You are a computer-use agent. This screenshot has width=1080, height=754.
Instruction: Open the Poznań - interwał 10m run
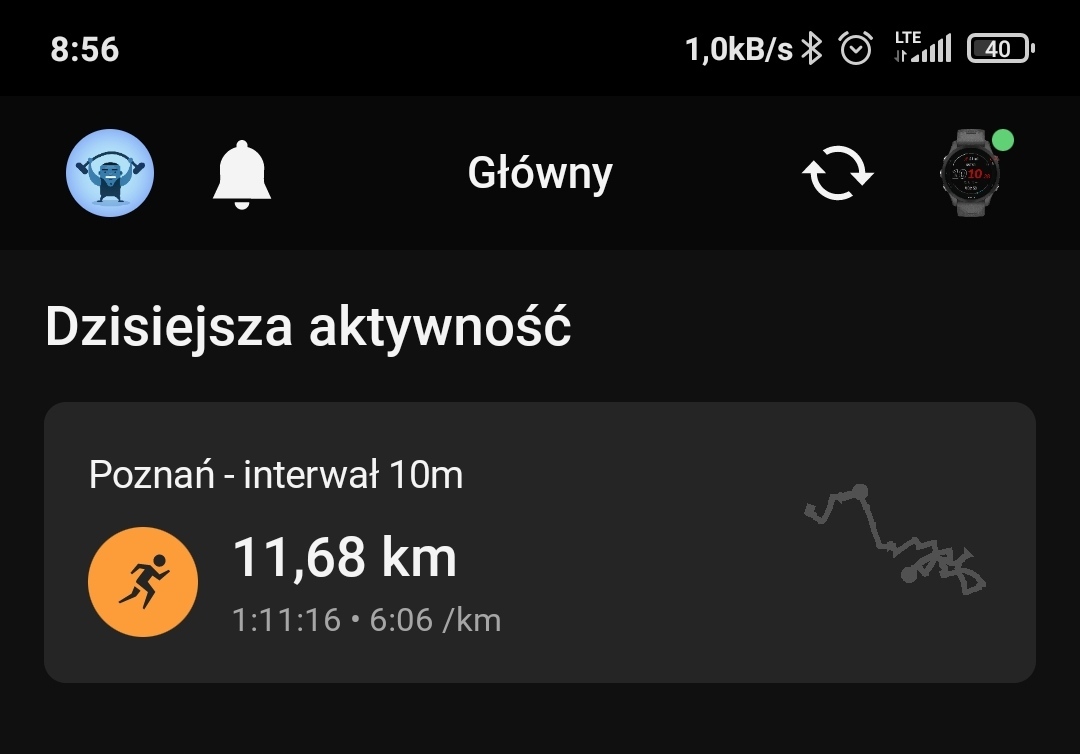pos(539,543)
